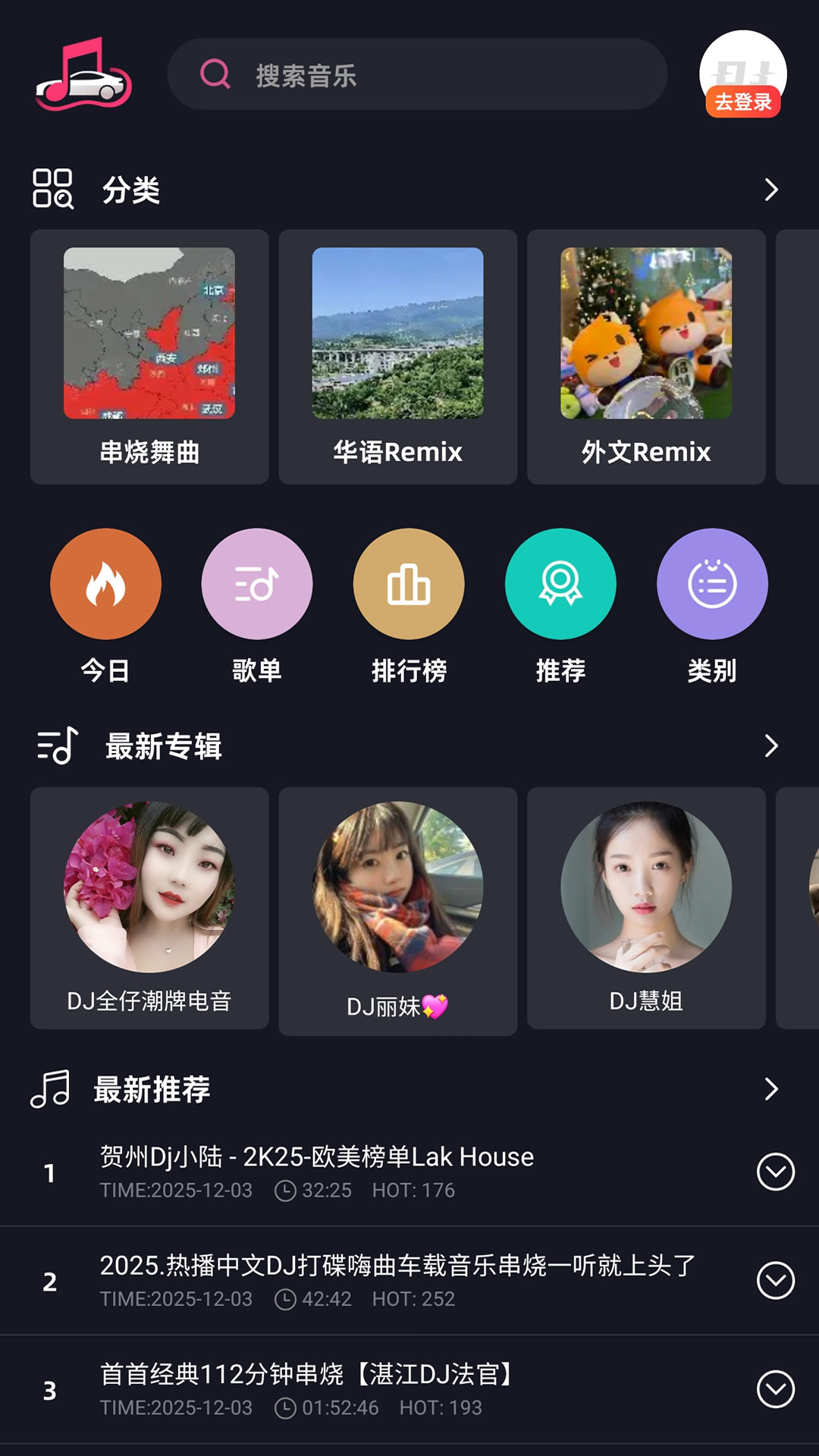Open the 排行榜 ranking chart icon

click(408, 584)
